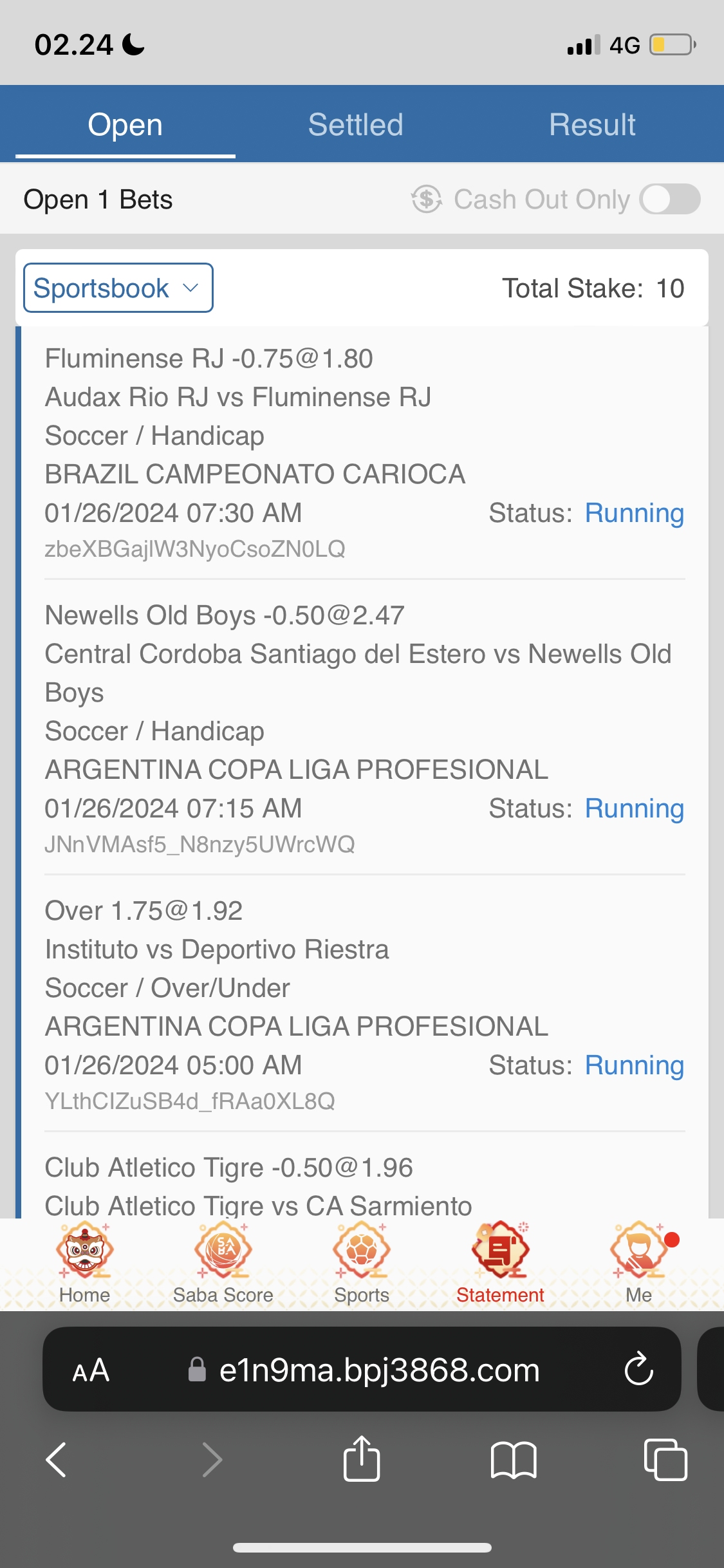Open the Statement tab
The width and height of the screenshot is (724, 1568).
[x=500, y=1263]
